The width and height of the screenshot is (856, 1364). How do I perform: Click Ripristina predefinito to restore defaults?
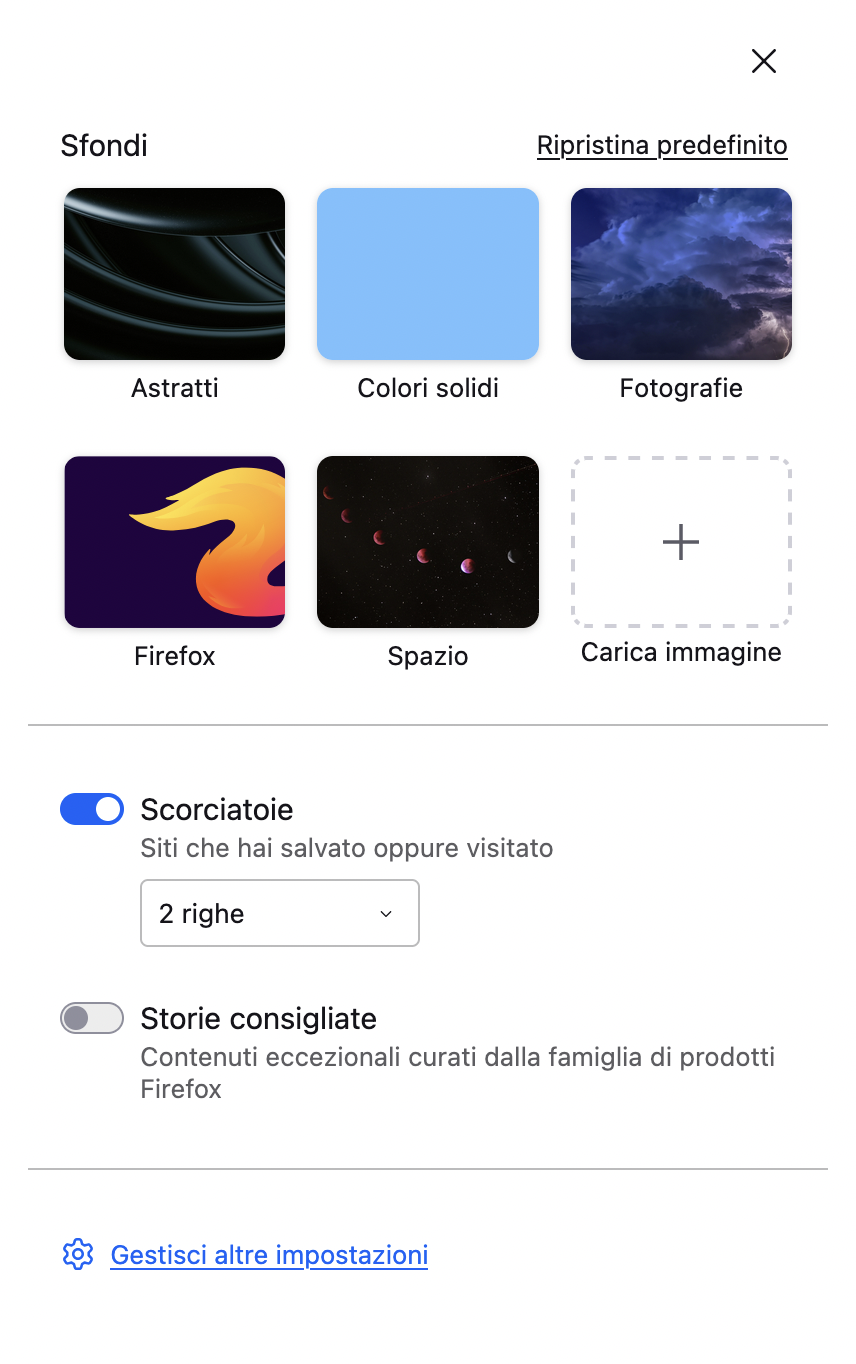(662, 145)
